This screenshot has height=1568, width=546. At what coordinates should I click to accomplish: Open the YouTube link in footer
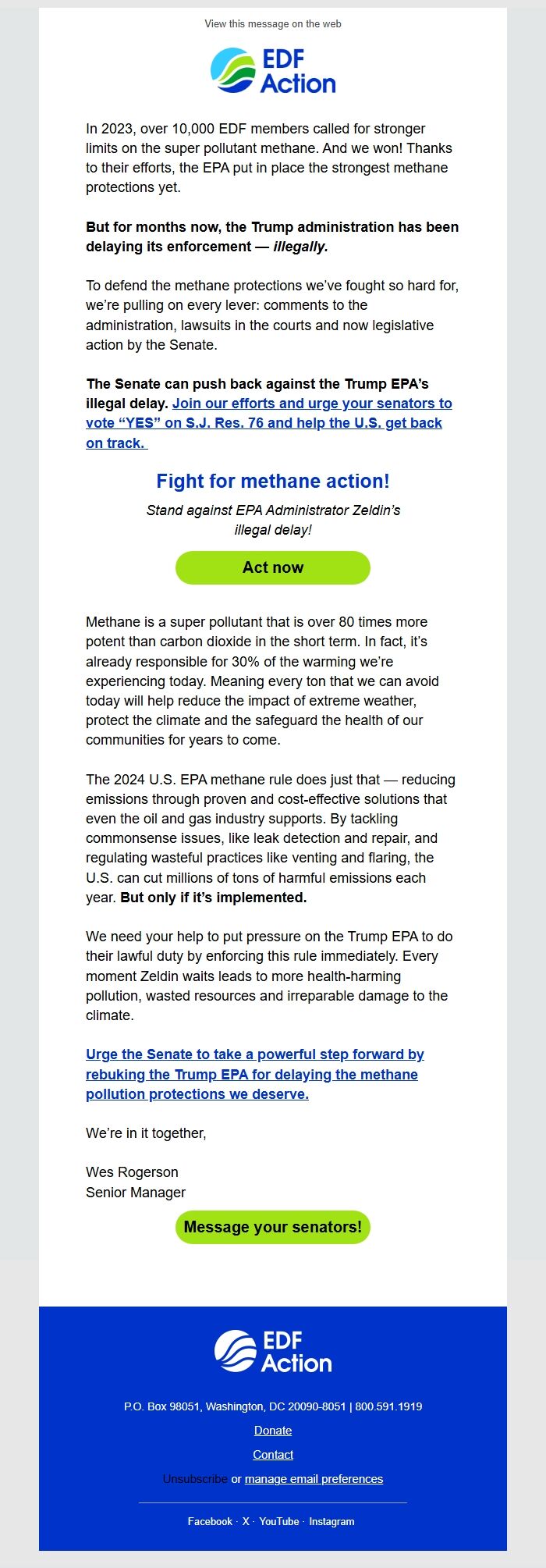point(278,1521)
